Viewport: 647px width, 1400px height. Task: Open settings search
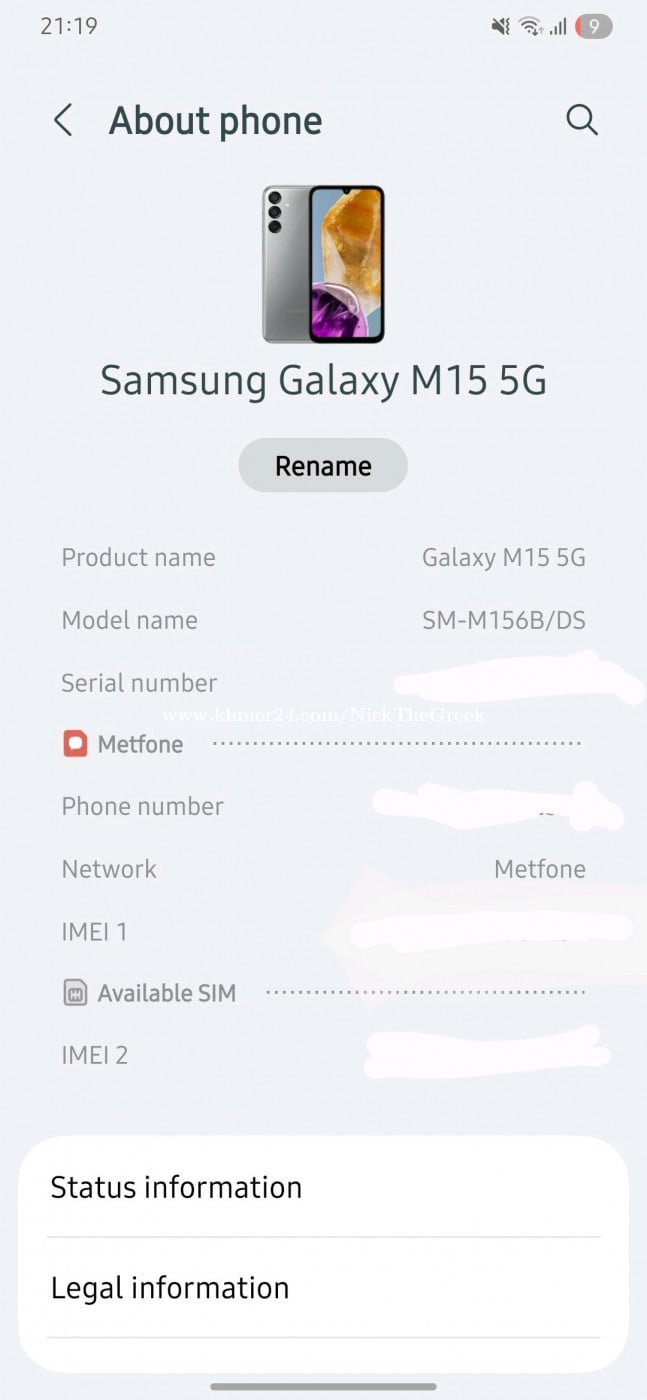[x=581, y=121]
